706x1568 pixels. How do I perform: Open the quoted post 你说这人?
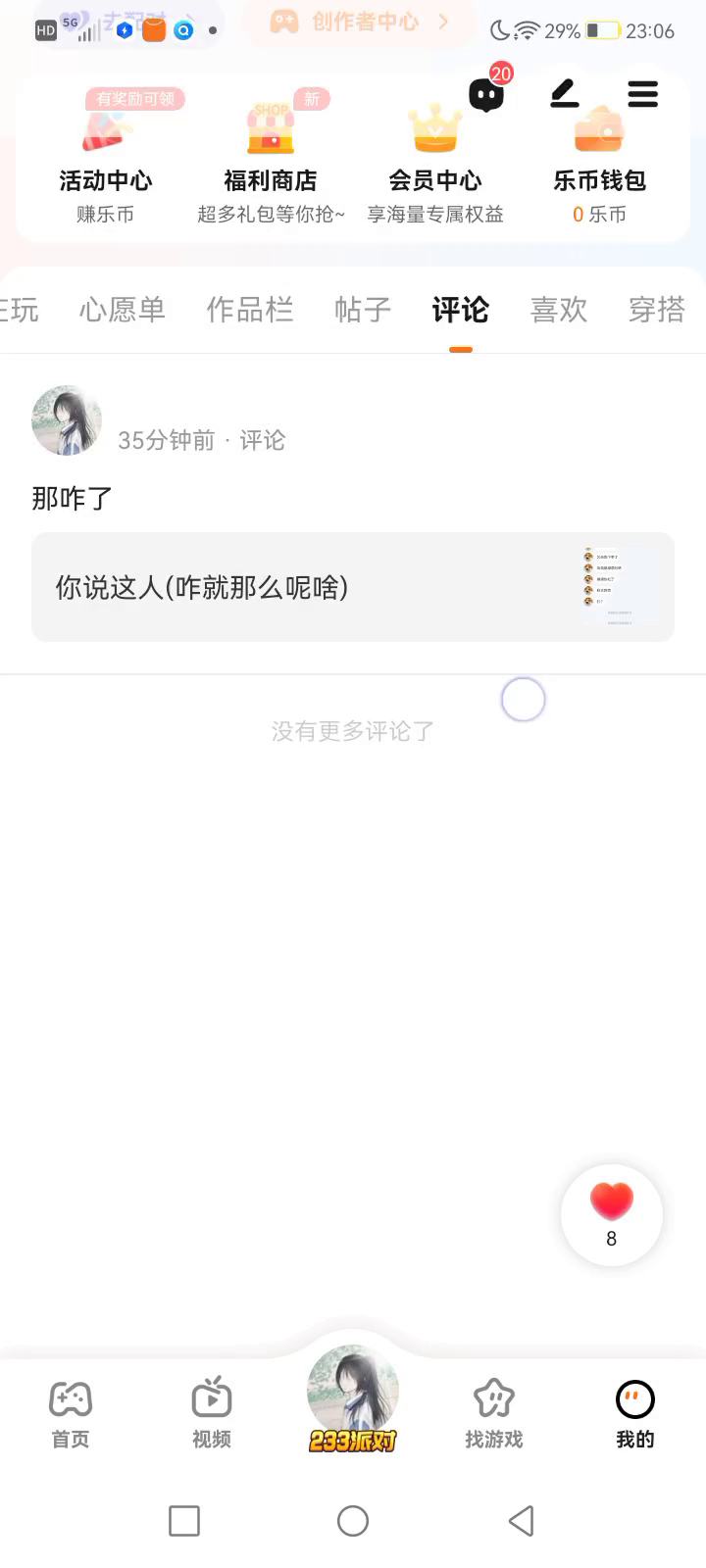352,587
